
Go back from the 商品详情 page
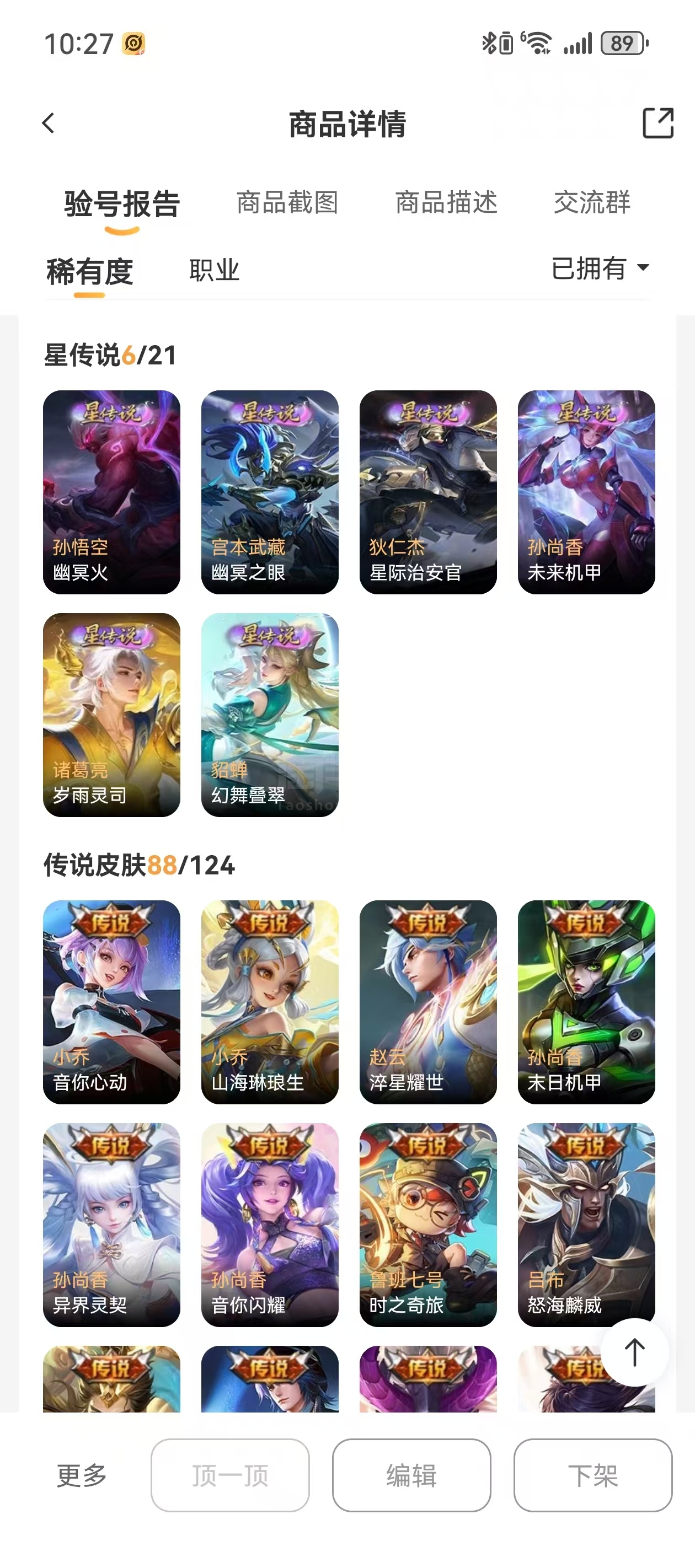pyautogui.click(x=49, y=123)
